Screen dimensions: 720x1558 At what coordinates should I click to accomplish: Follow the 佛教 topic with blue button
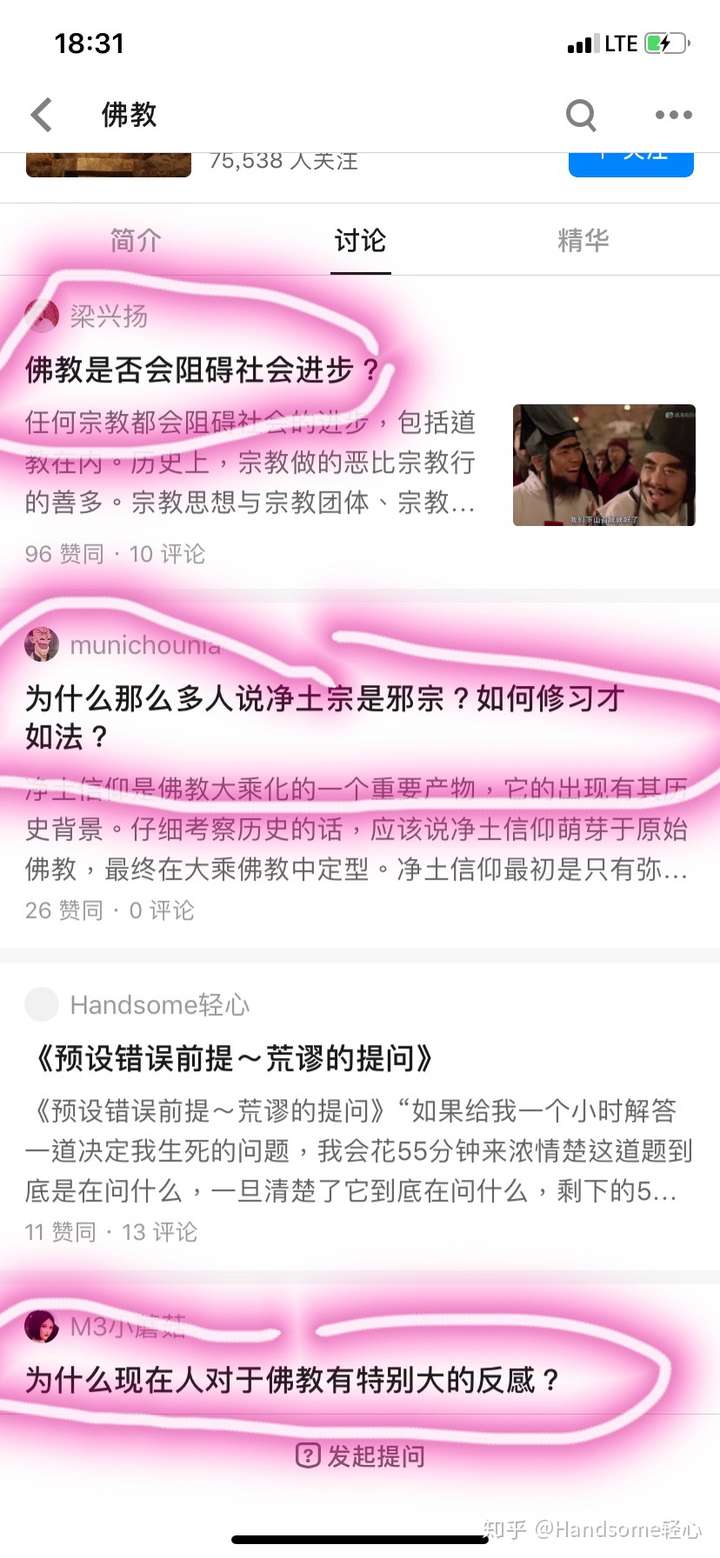[x=631, y=164]
